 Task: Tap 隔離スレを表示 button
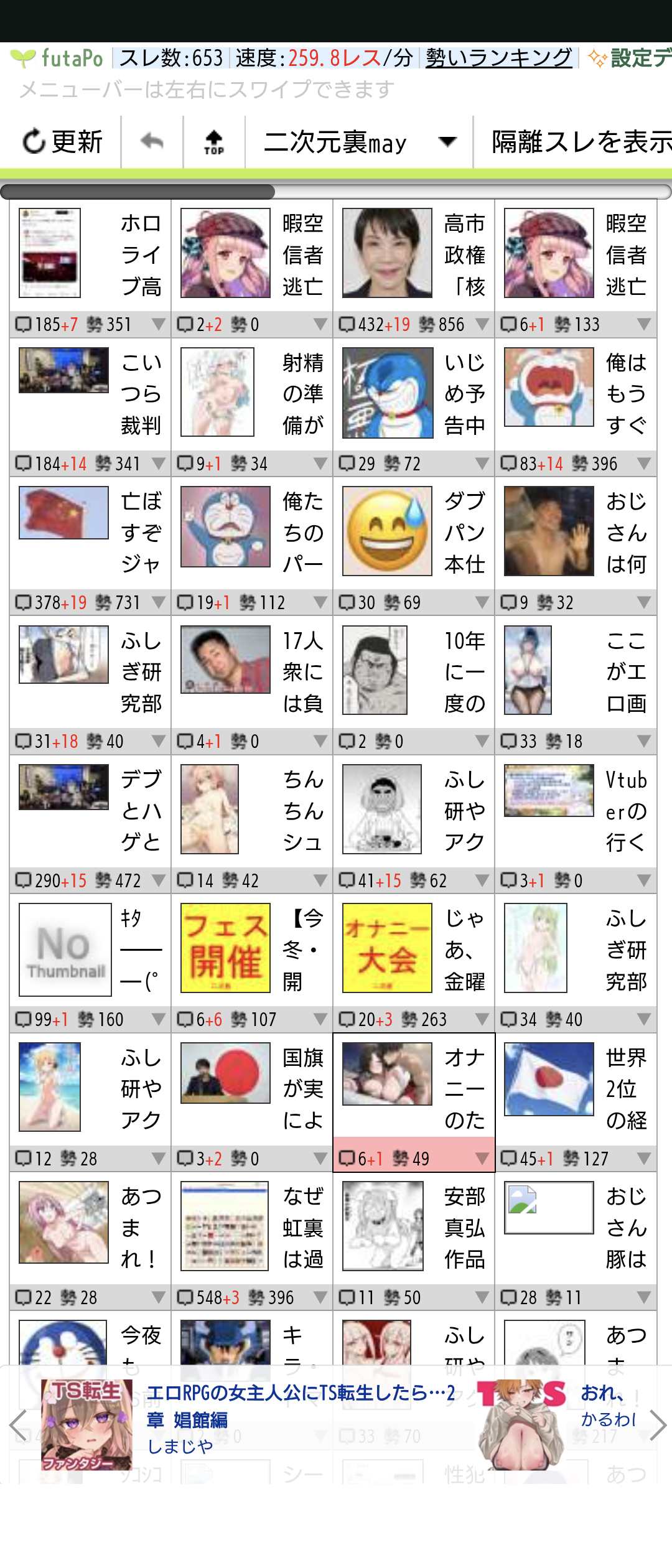click(579, 142)
